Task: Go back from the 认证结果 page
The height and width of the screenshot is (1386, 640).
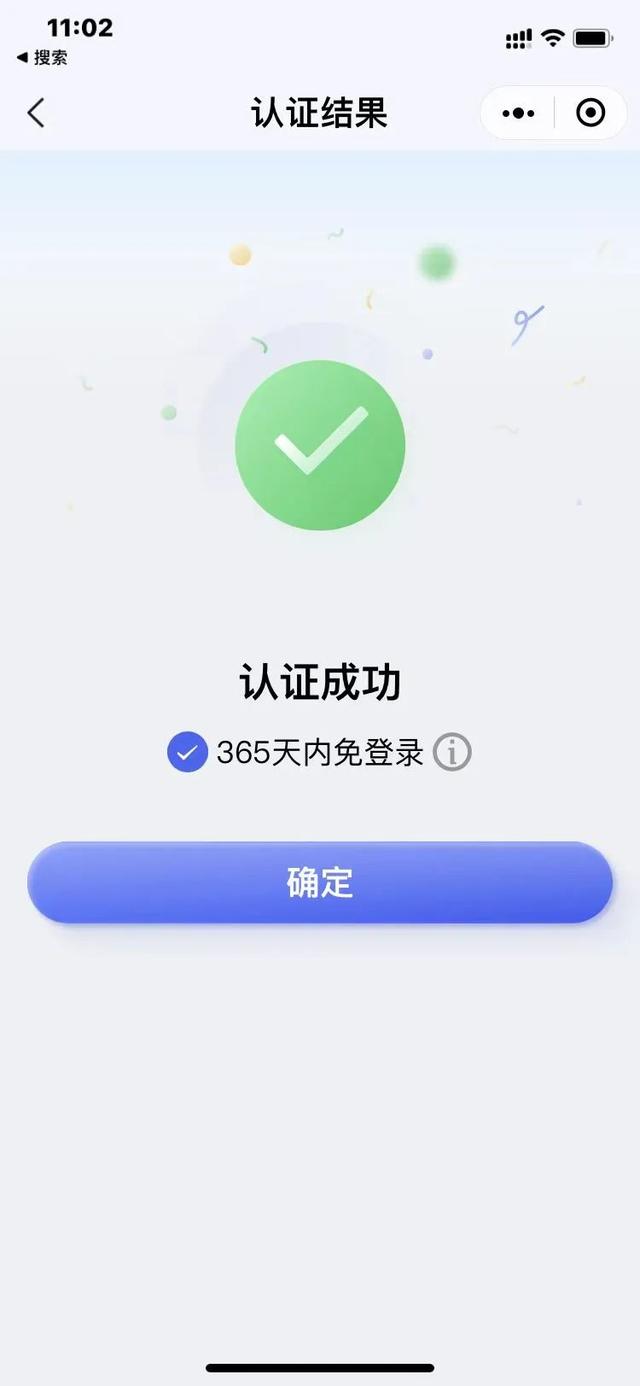Action: 36,113
